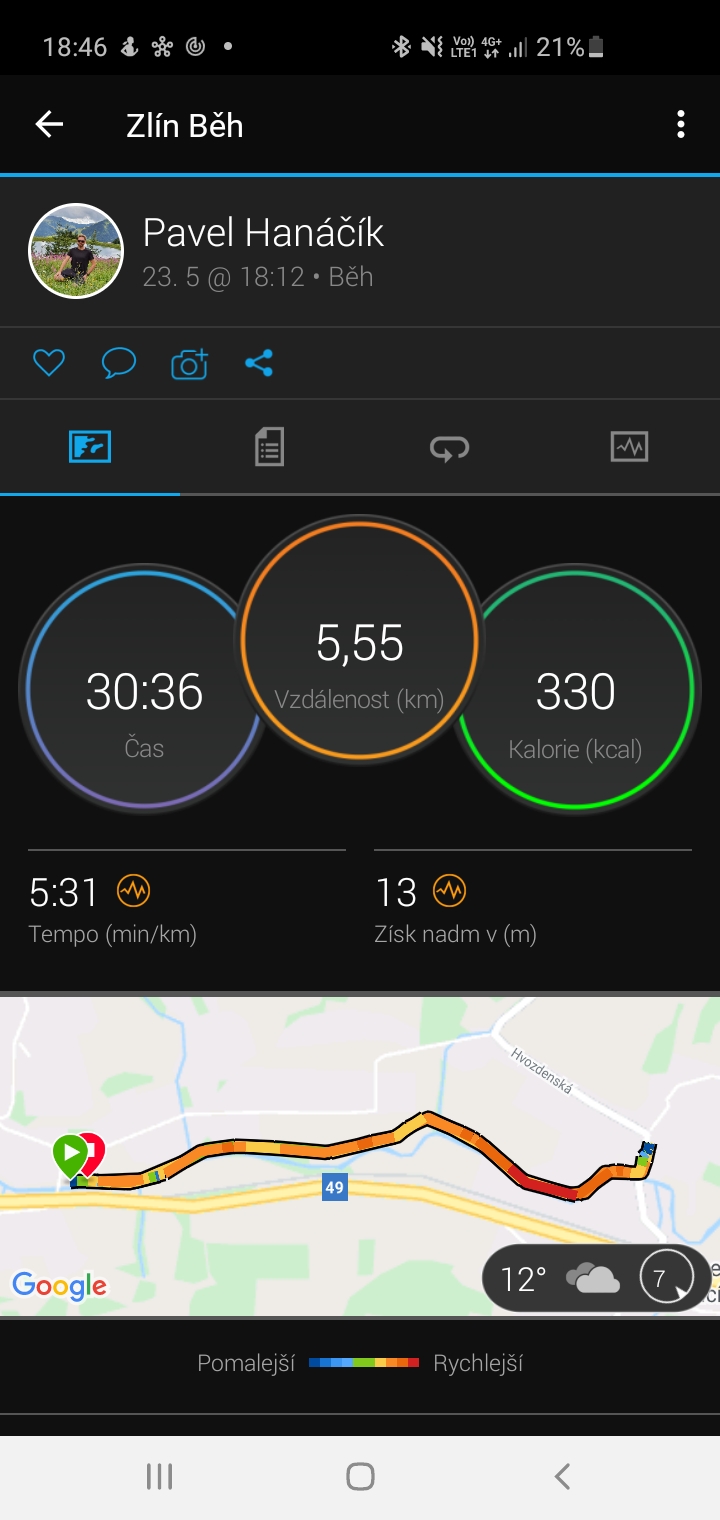Open comments with the speech bubble icon

pos(119,363)
